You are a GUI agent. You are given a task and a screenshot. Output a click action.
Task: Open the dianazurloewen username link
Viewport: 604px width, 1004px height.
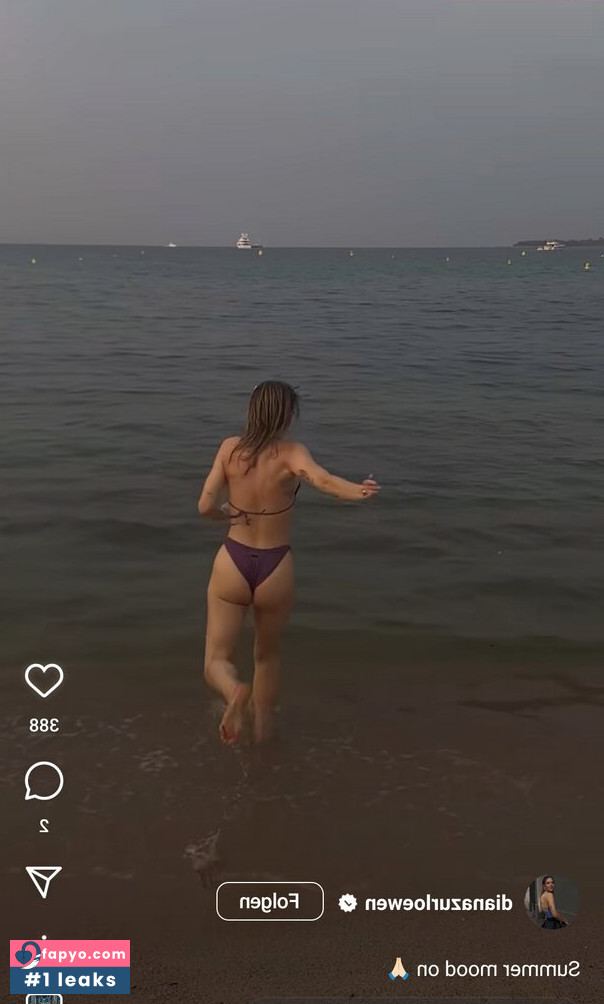coord(438,903)
